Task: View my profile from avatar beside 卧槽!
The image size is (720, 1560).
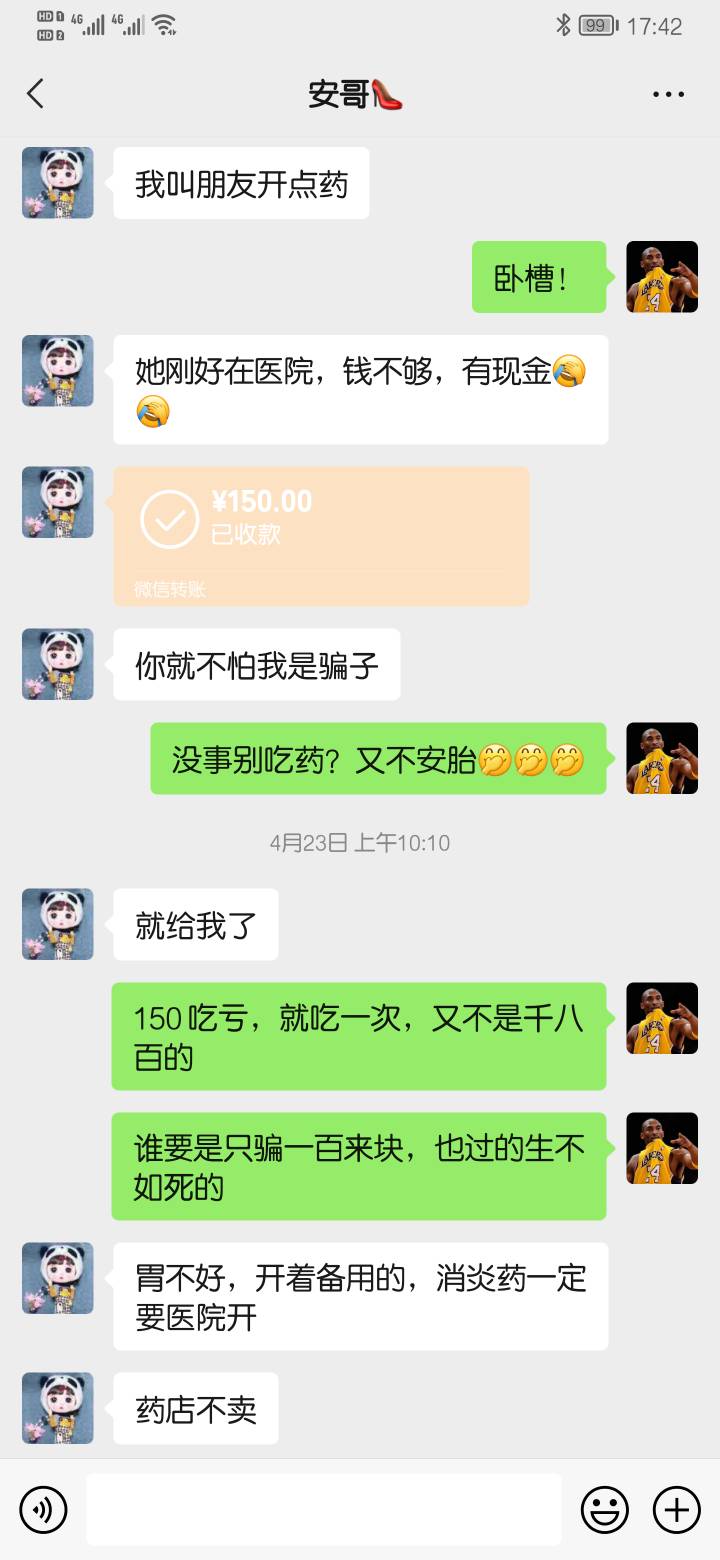Action: [x=662, y=277]
